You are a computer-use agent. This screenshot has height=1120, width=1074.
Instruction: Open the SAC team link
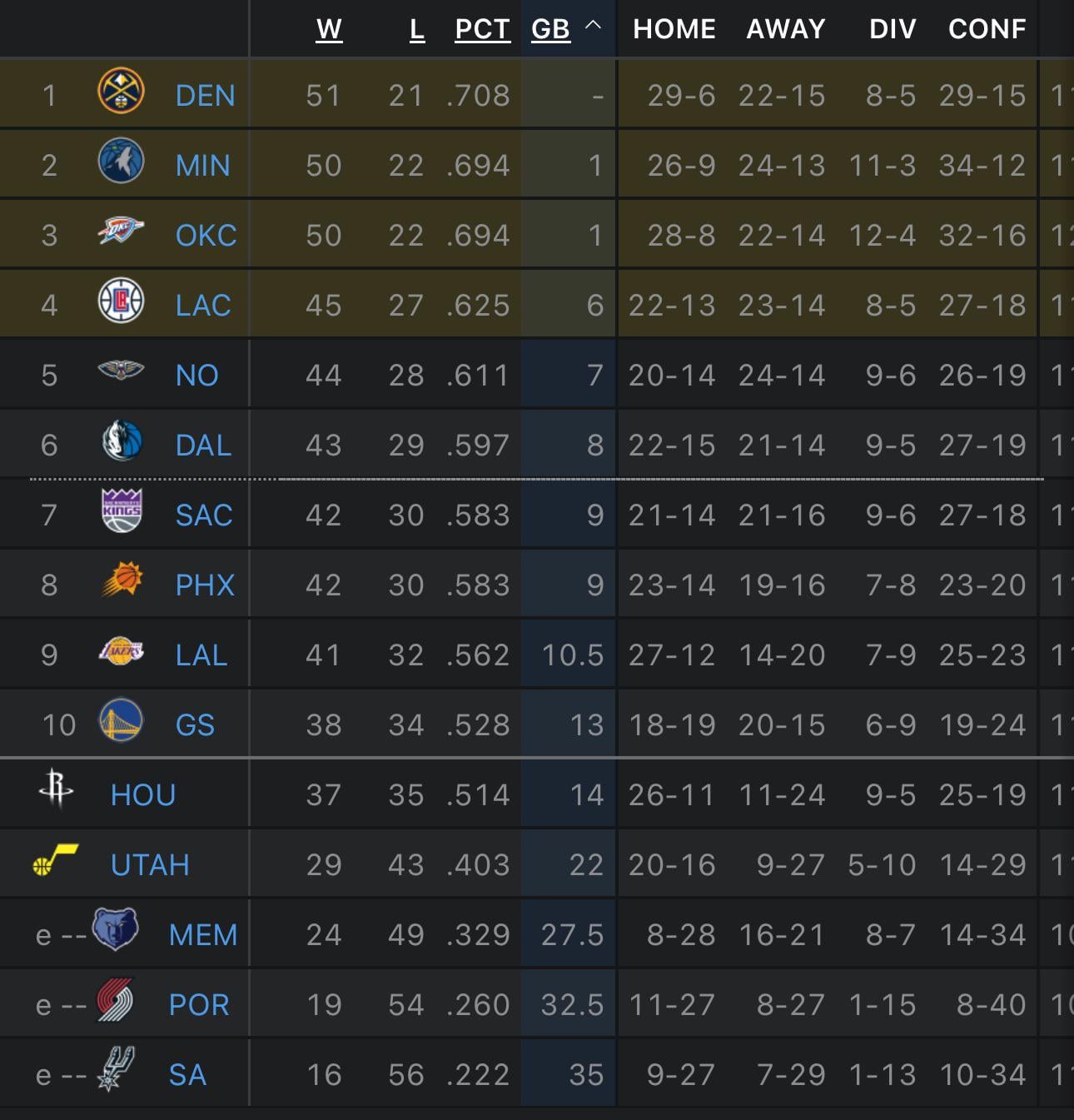(204, 515)
